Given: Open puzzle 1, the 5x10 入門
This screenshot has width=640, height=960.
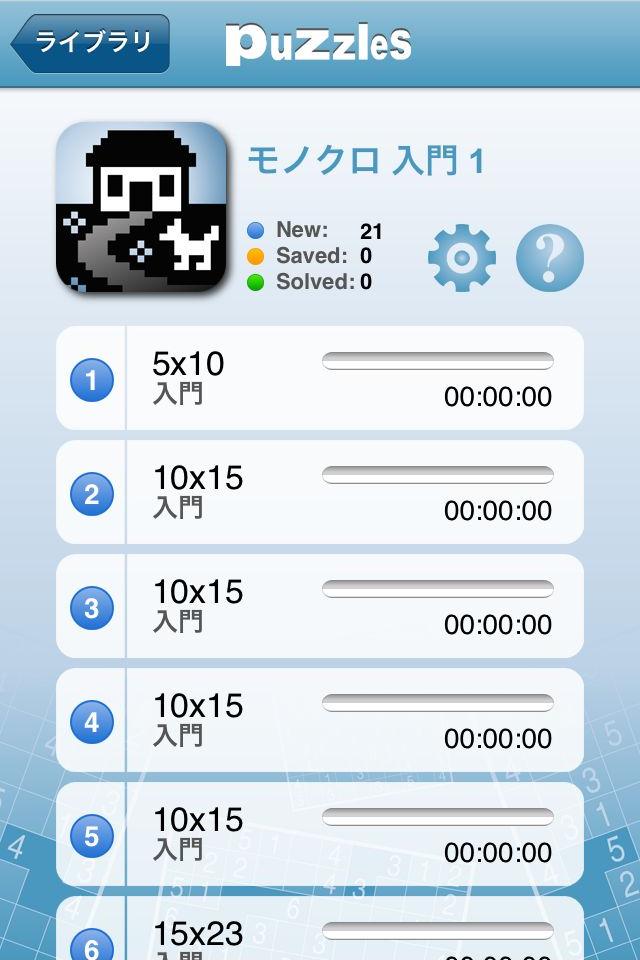Looking at the screenshot, I should pyautogui.click(x=320, y=379).
